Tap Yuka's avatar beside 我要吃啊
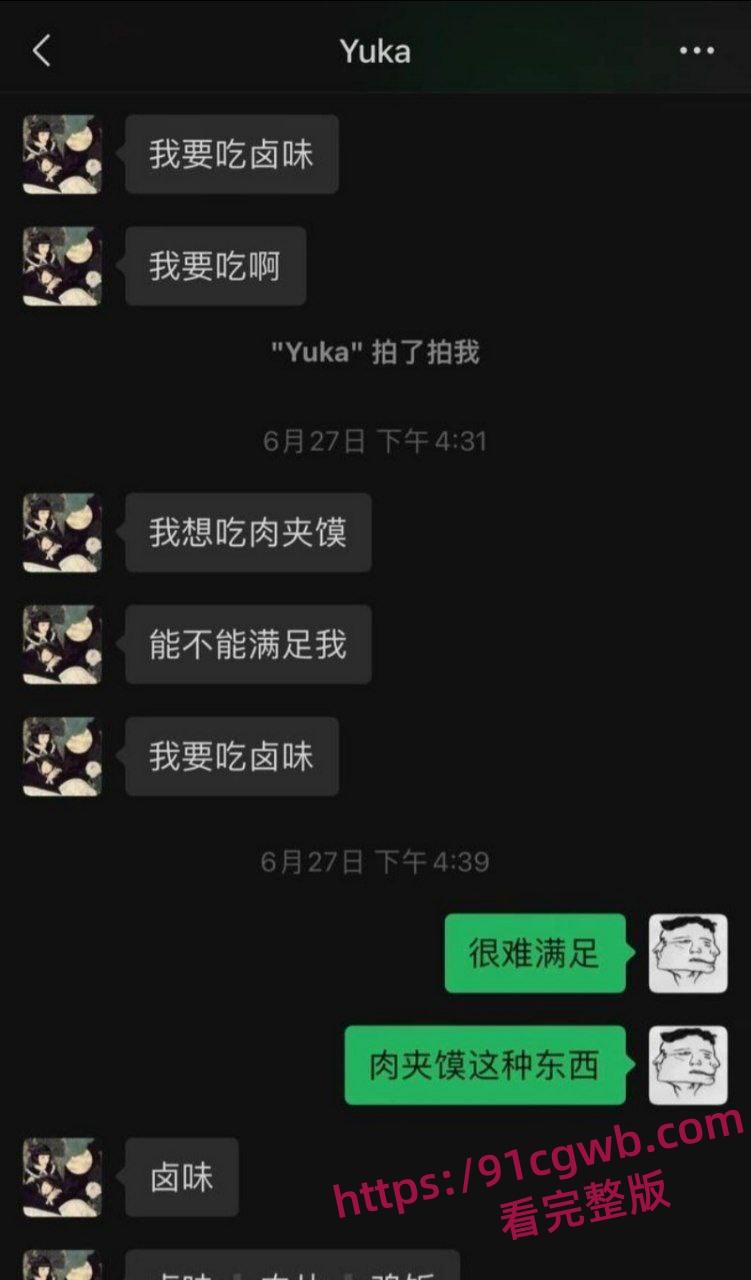The image size is (751, 1280). tap(62, 265)
